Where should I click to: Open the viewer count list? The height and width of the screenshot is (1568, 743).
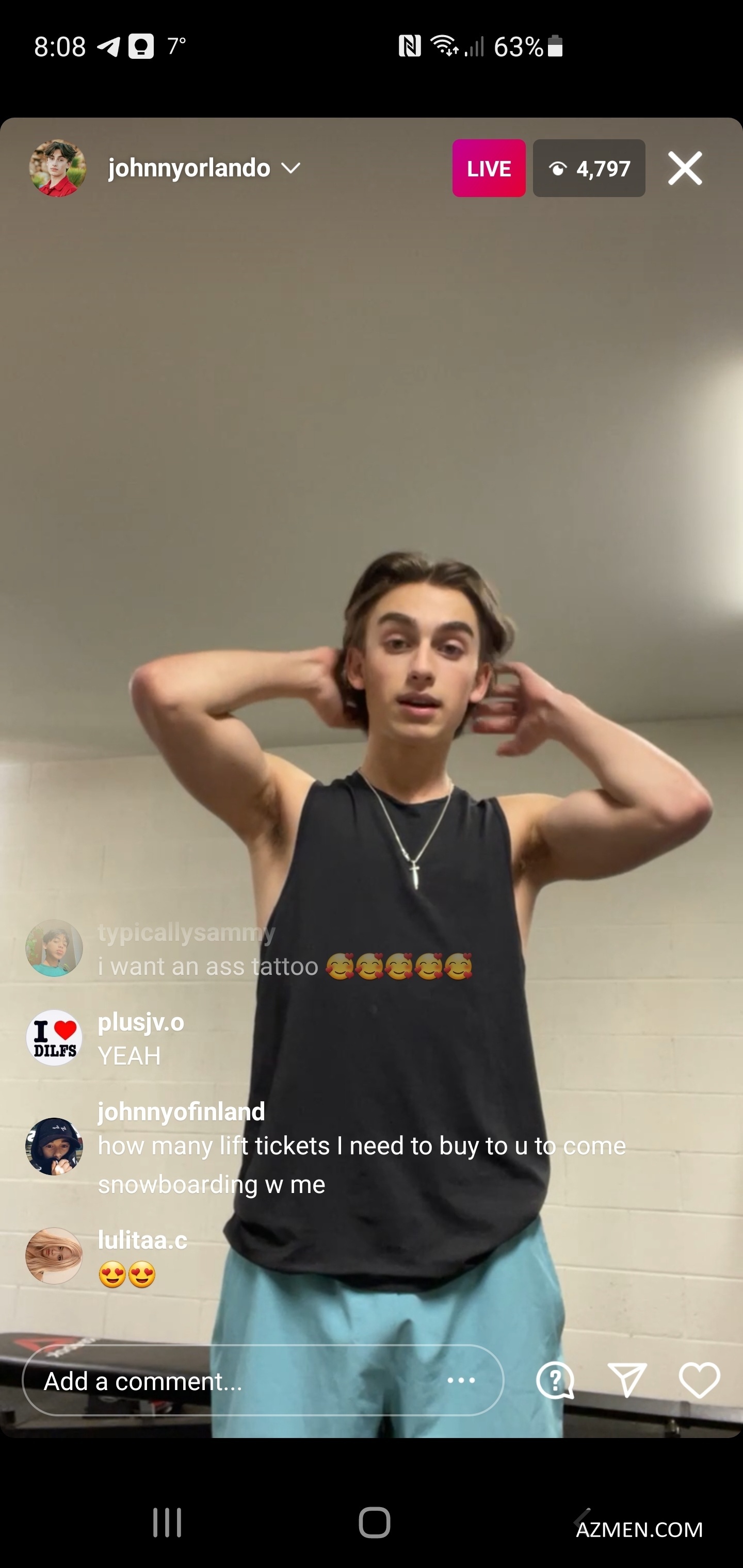[588, 168]
